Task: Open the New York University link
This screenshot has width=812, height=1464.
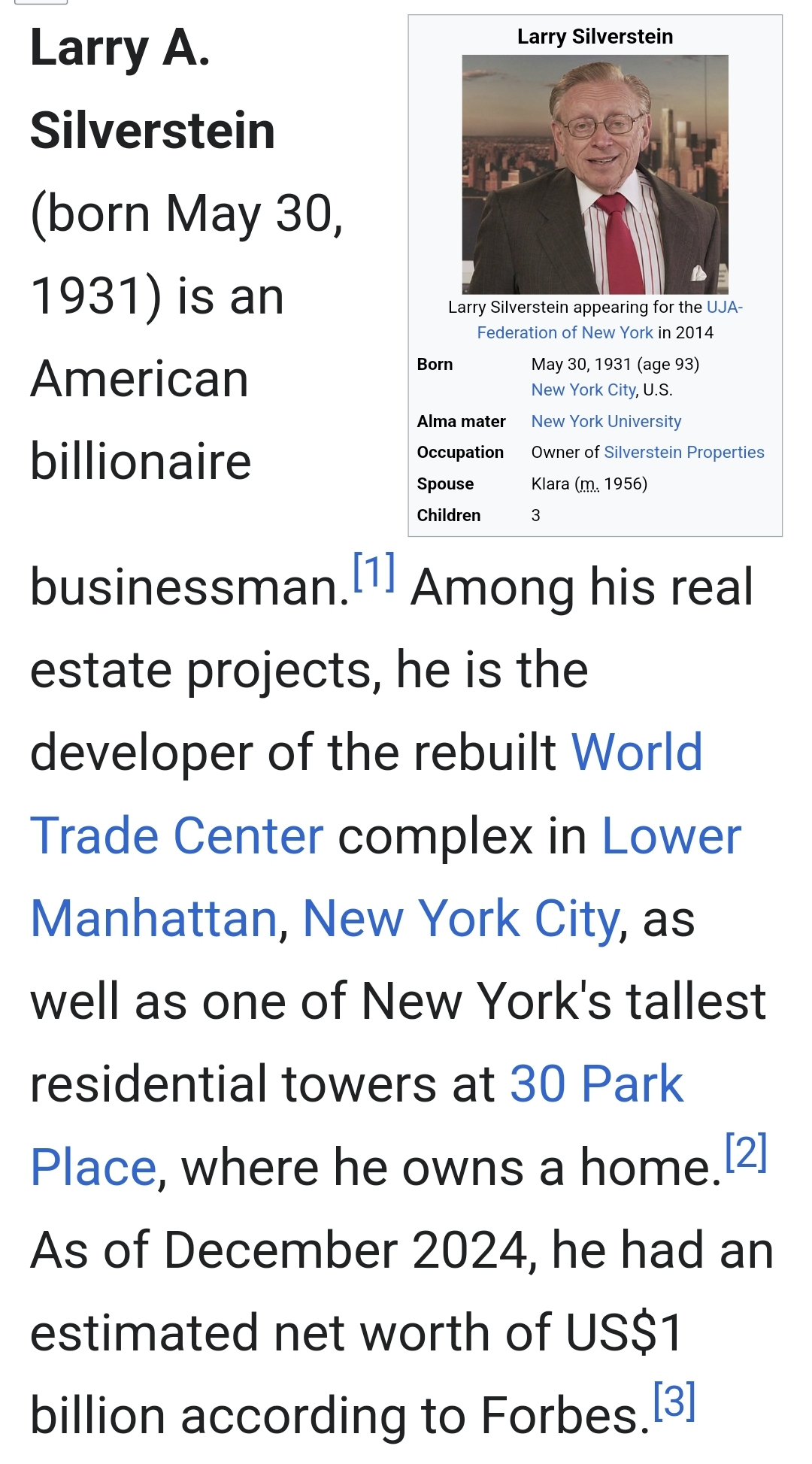Action: [606, 421]
